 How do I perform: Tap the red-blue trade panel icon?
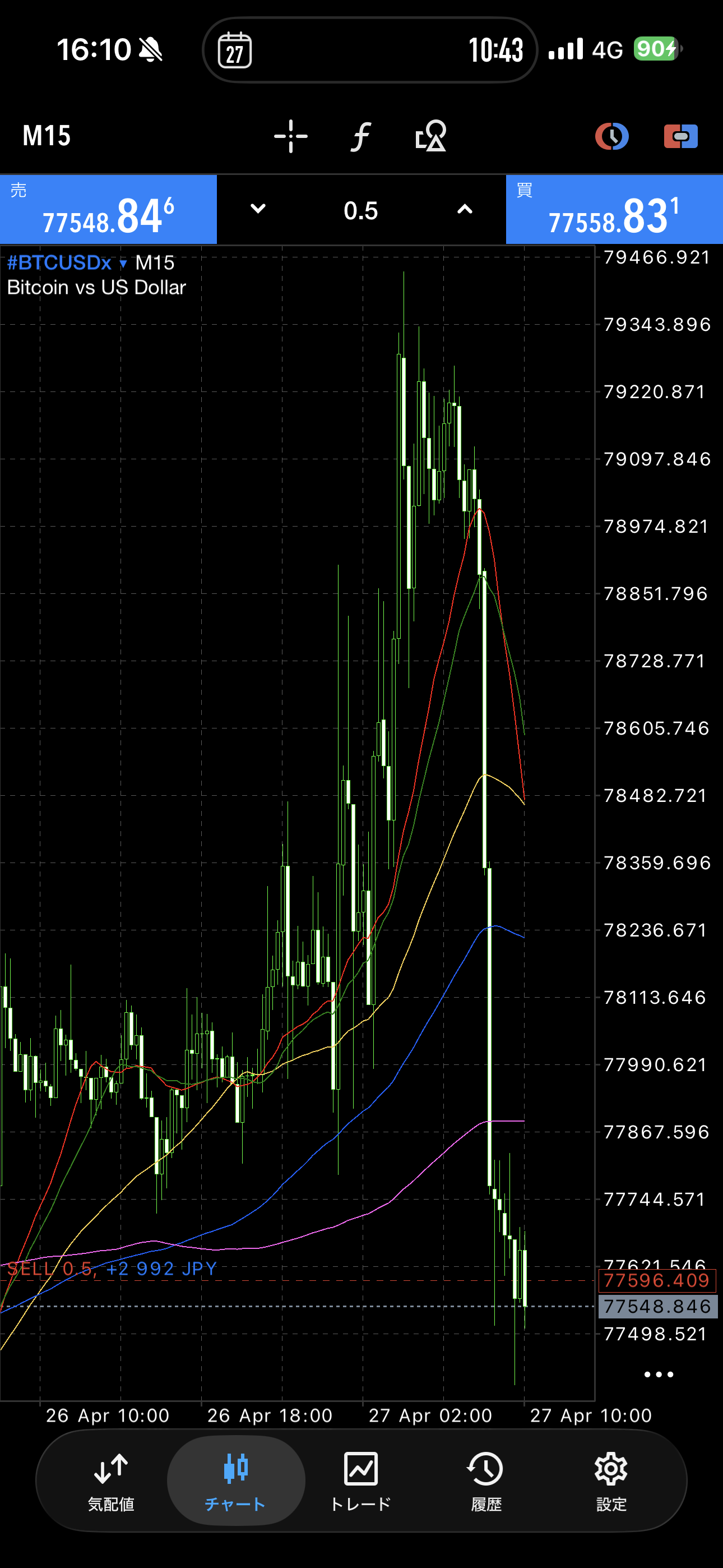pos(680,136)
